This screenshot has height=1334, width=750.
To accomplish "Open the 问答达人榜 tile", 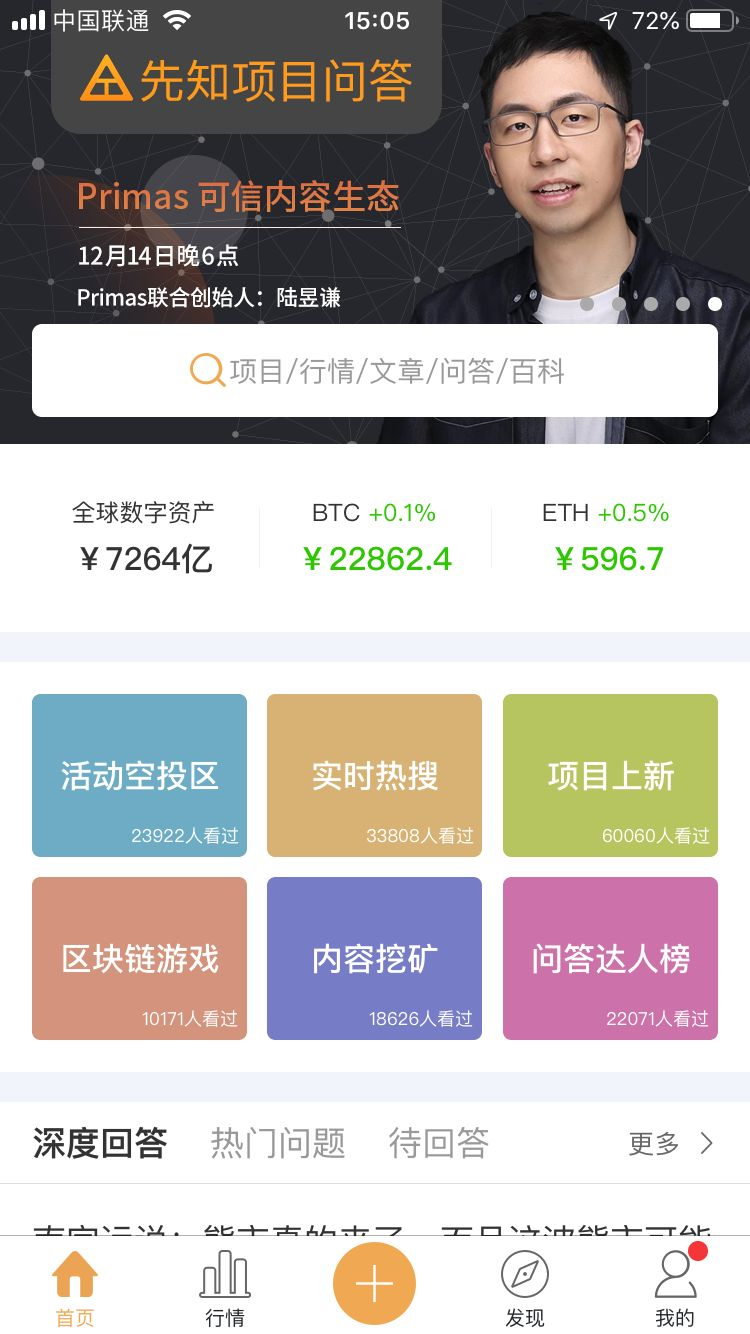I will 610,958.
